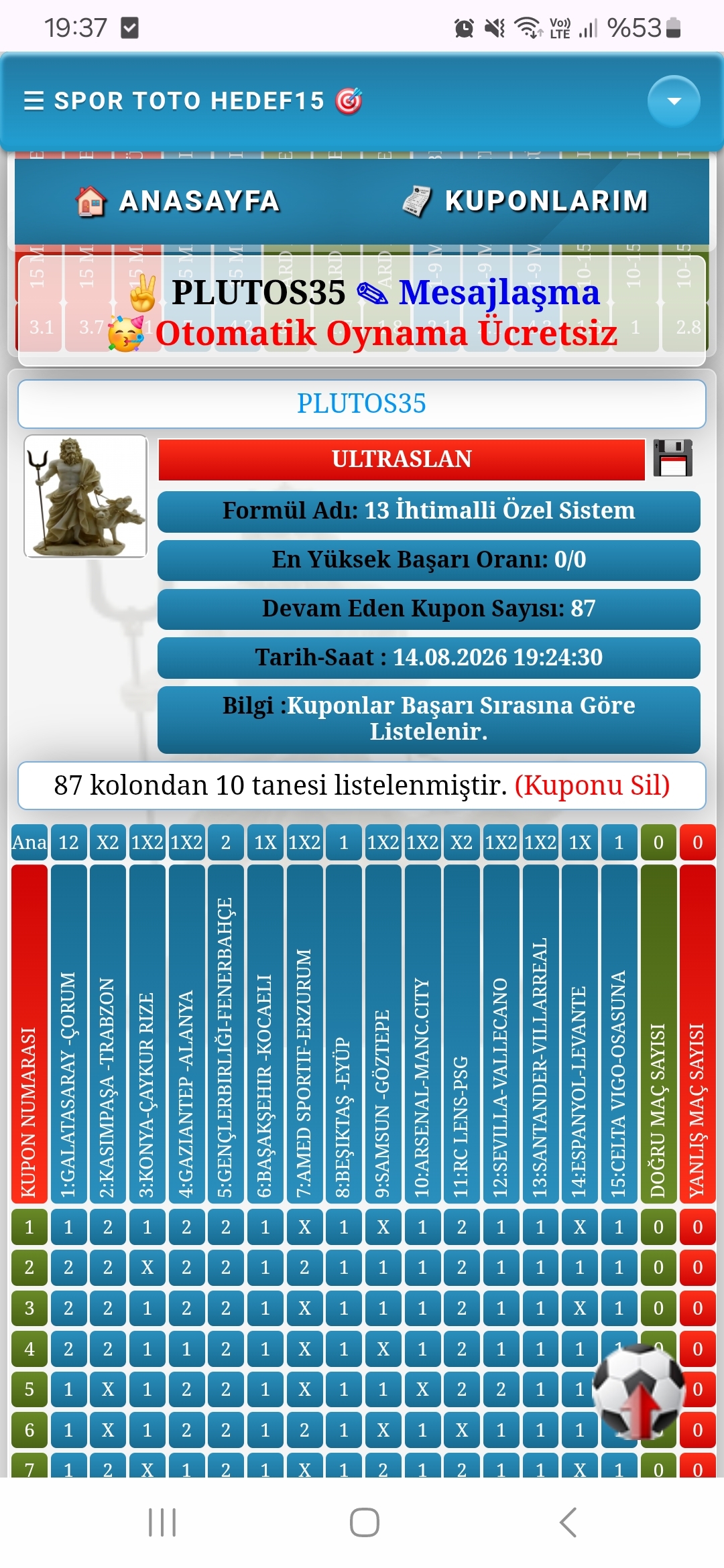Open the Poseidon statue profile picture
Viewport: 724px width, 1568px height.
pos(86,497)
